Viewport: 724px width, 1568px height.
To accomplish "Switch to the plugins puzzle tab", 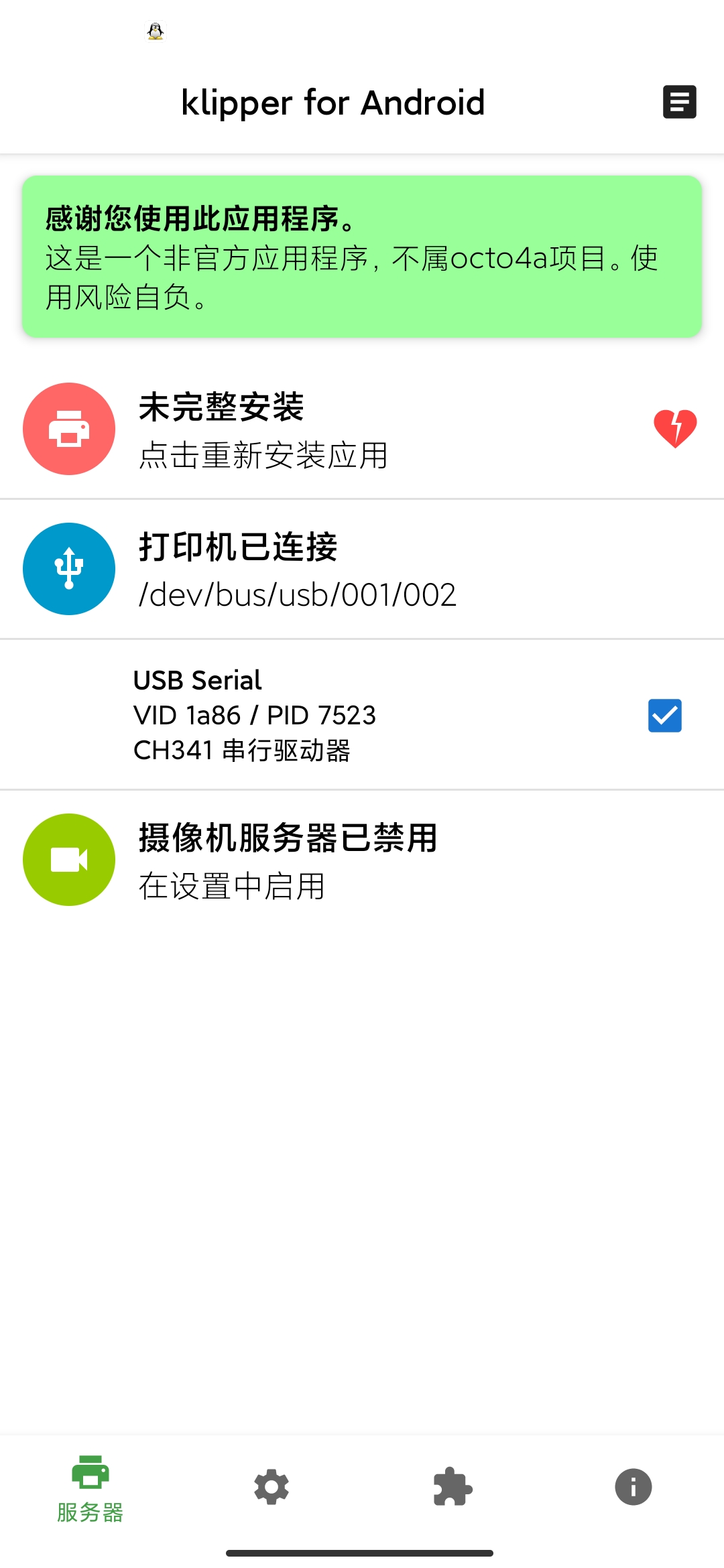I will [x=452, y=1487].
